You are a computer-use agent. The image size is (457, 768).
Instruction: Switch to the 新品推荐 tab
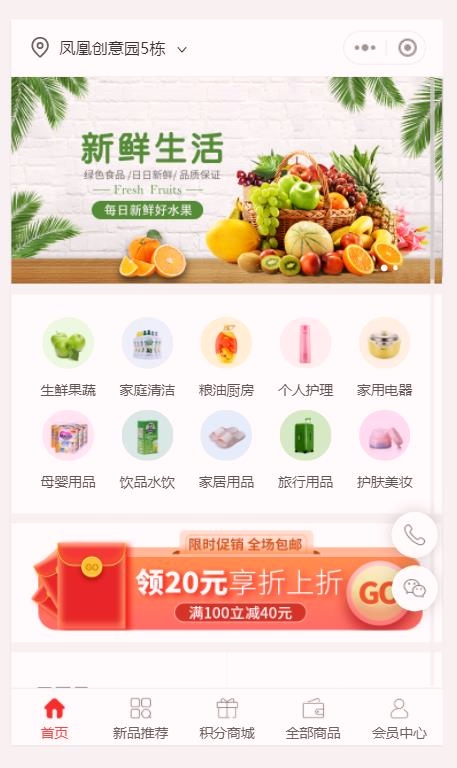point(141,718)
